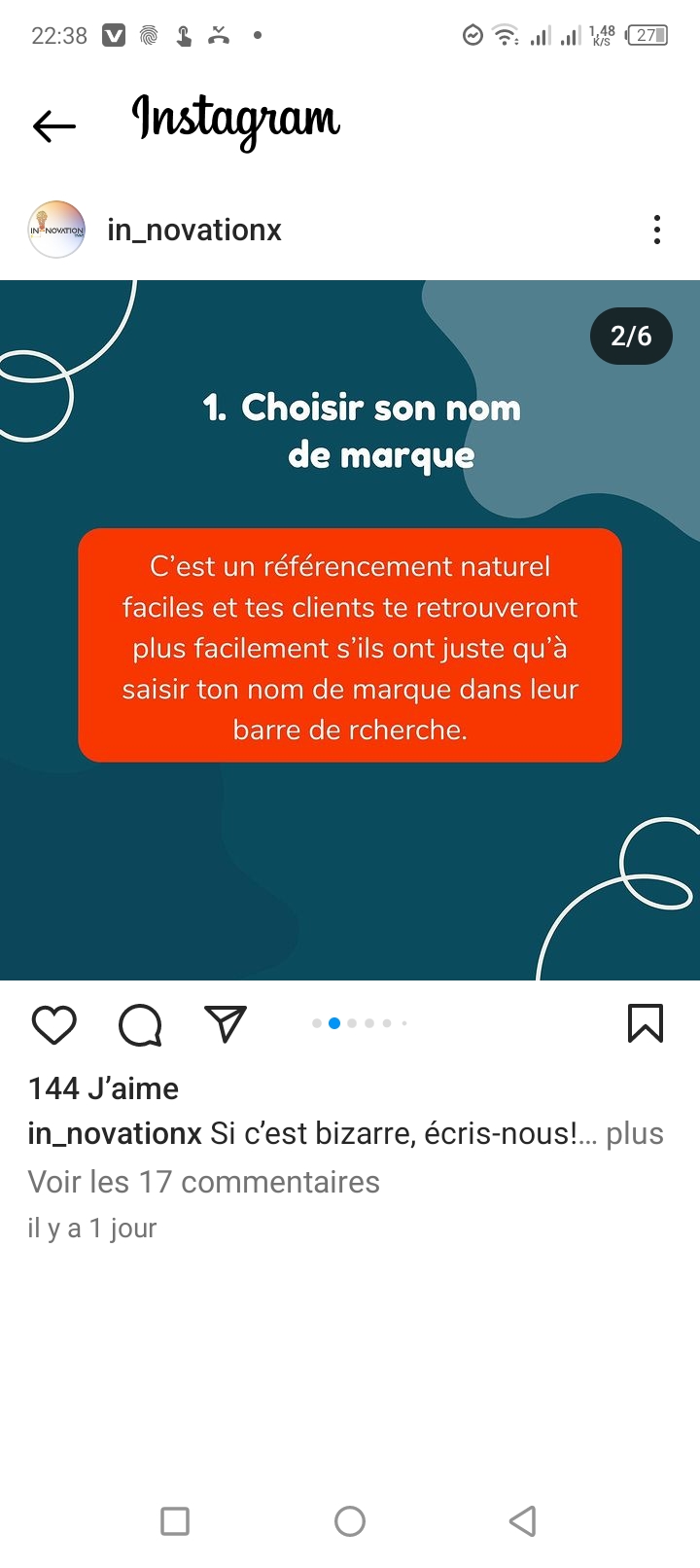
Task: Tap the system home button
Action: point(350,1521)
